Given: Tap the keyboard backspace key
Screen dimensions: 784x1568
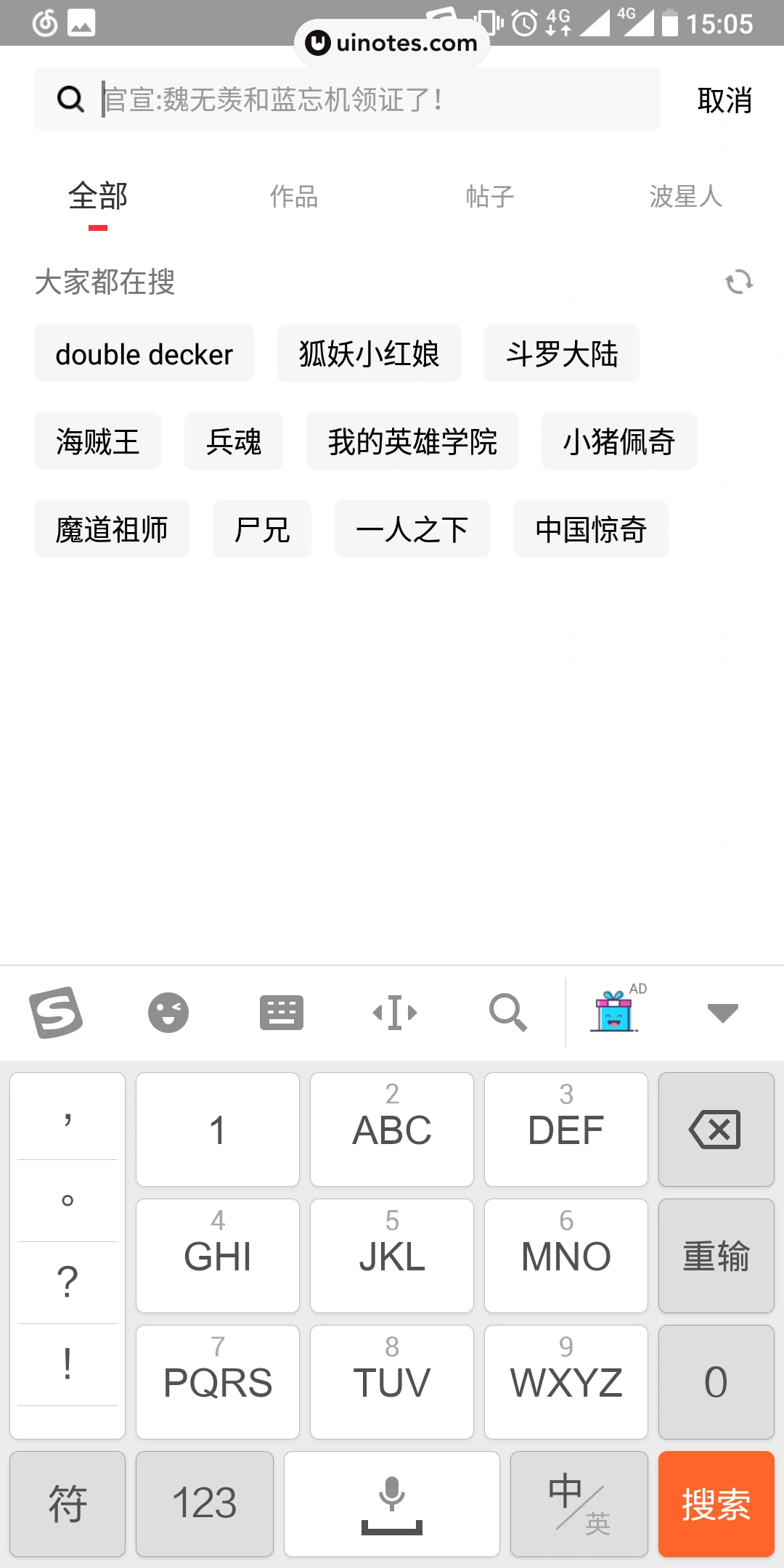Looking at the screenshot, I should (x=716, y=1130).
